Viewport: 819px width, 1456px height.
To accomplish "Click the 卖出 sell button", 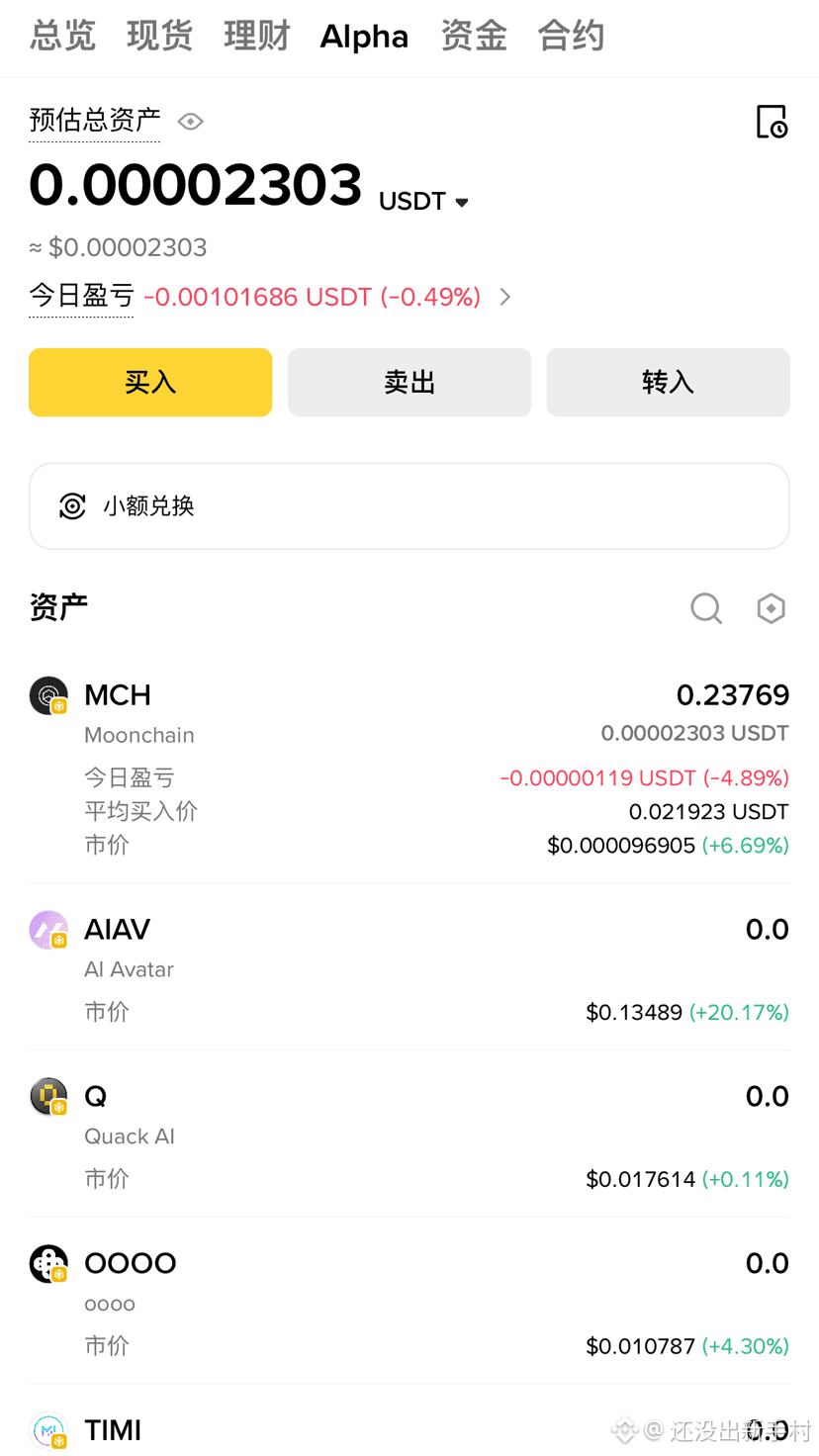I will point(409,383).
